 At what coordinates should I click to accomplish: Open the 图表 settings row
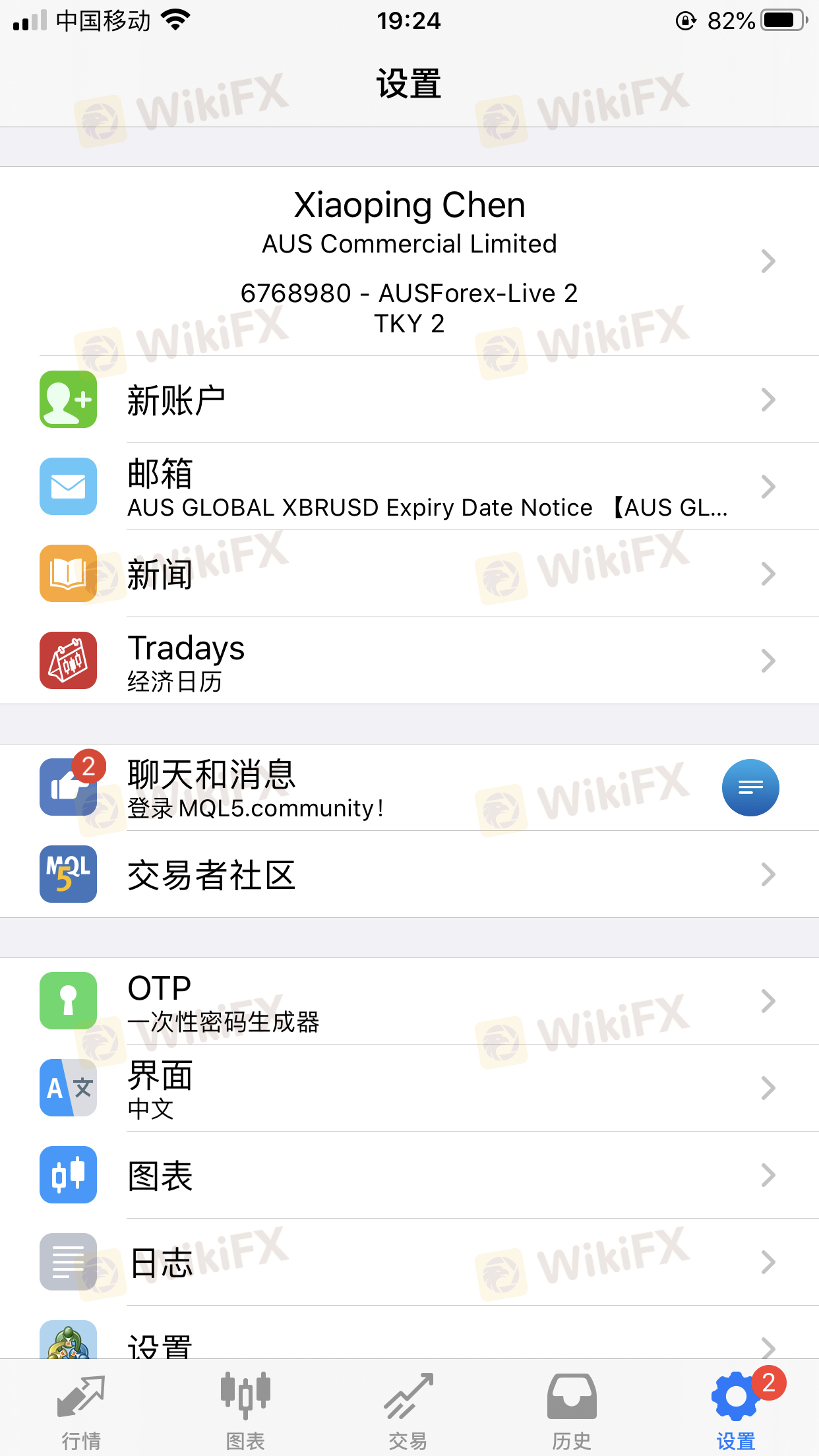tap(409, 1175)
